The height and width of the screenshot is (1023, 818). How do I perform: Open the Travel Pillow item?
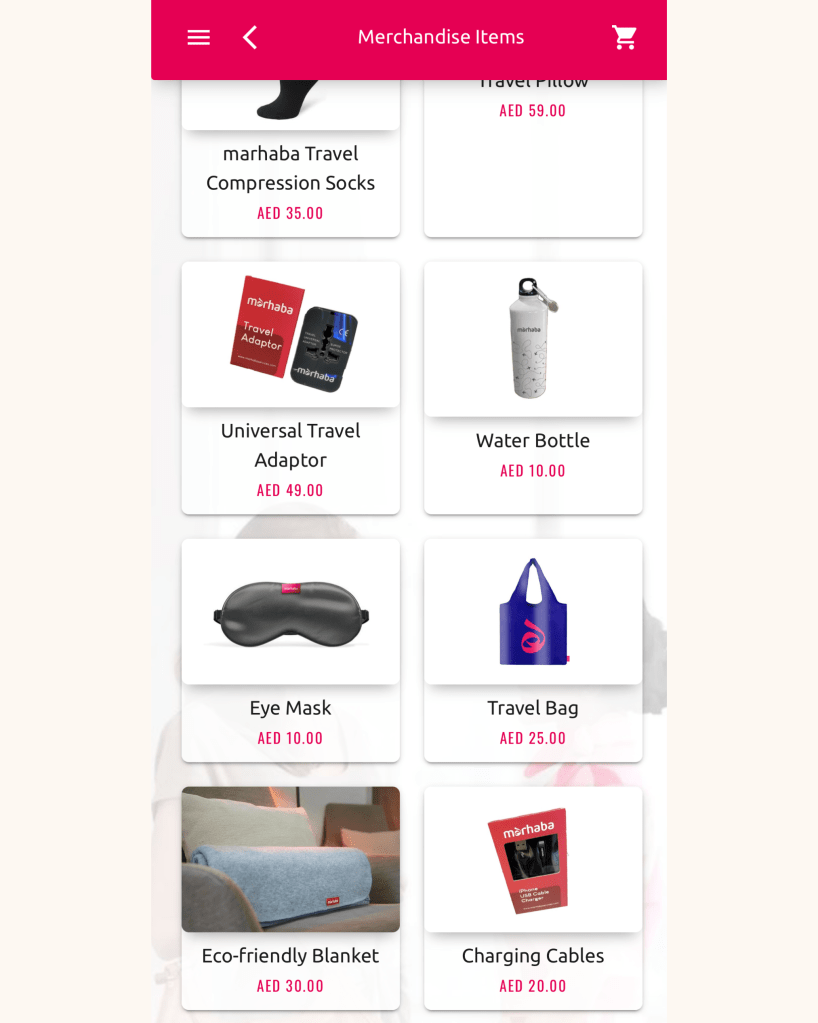click(533, 150)
